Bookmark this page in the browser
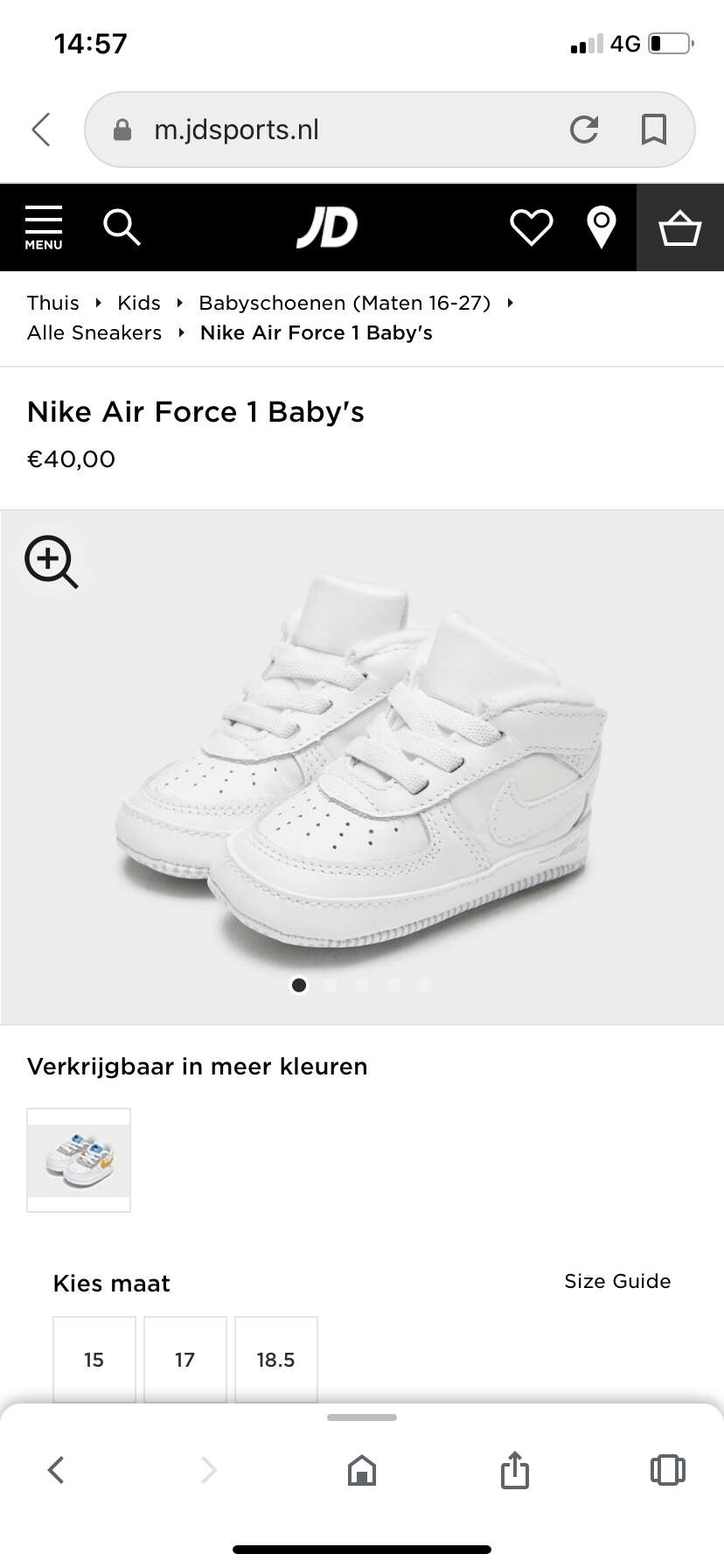 [x=653, y=129]
